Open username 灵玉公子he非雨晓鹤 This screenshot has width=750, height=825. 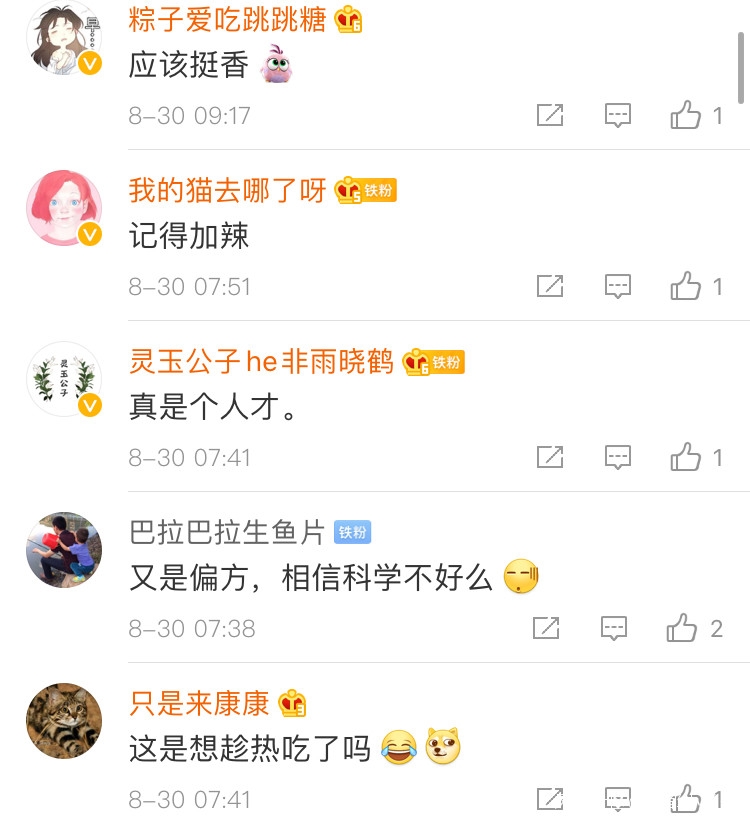(261, 361)
